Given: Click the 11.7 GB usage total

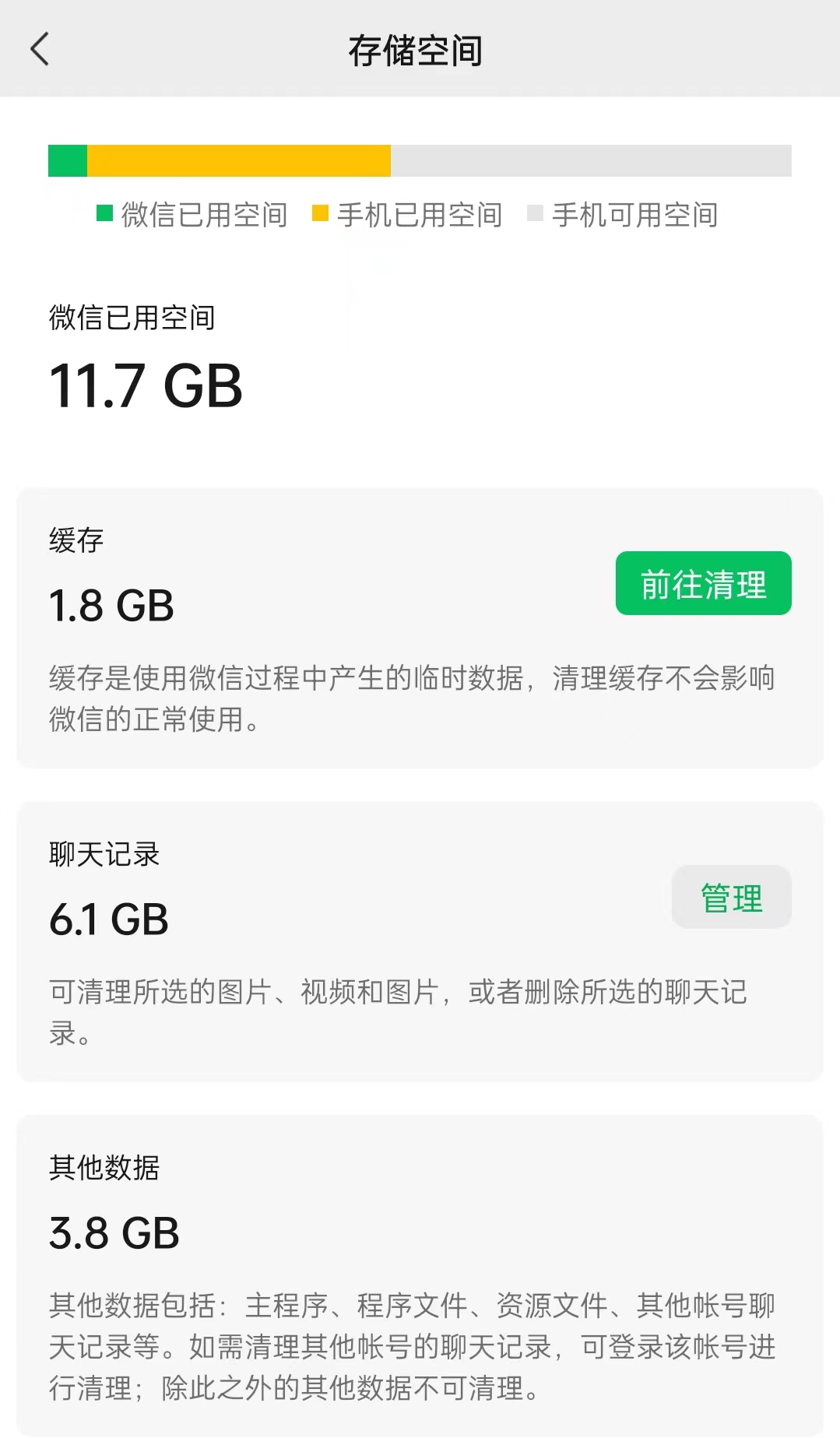Looking at the screenshot, I should (x=144, y=385).
